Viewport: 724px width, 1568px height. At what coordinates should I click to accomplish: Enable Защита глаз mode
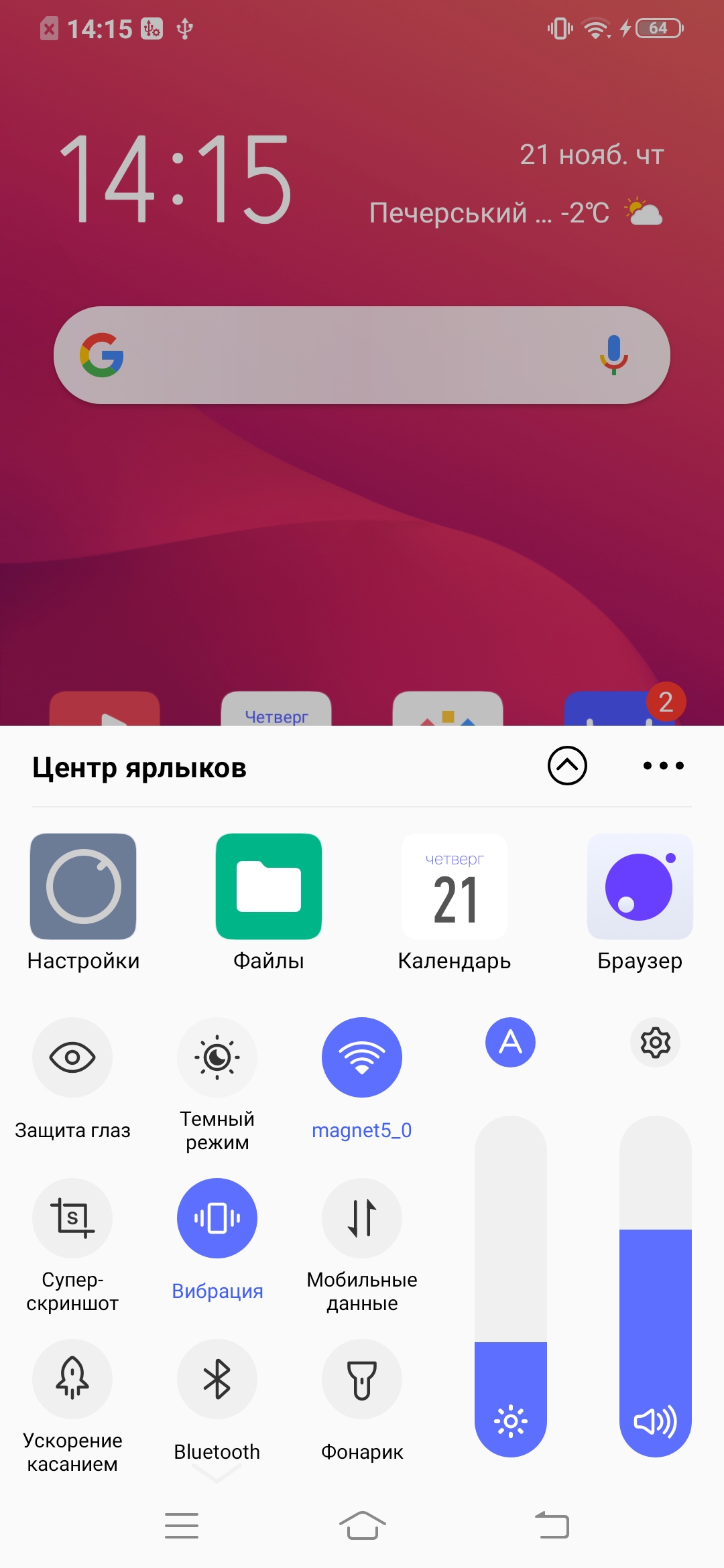pyautogui.click(x=72, y=1057)
